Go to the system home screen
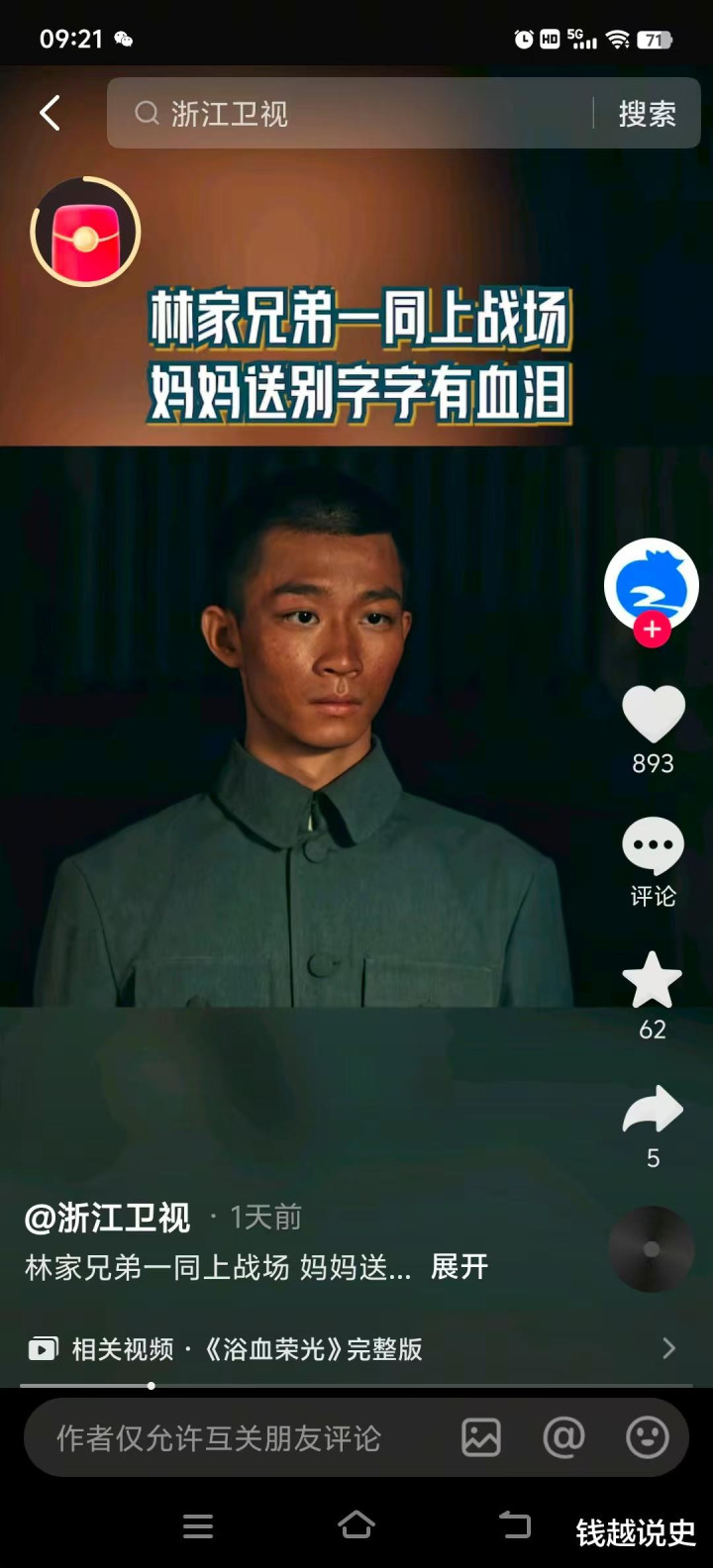Viewport: 713px width, 1568px height. pyautogui.click(x=356, y=1525)
